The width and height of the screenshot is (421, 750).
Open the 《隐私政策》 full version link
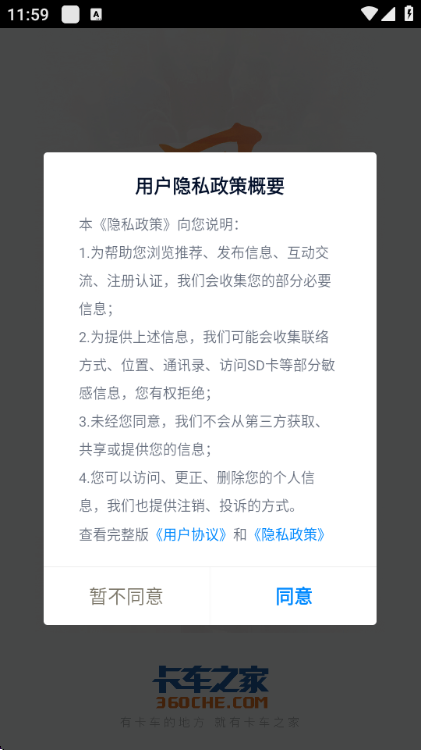pos(289,534)
